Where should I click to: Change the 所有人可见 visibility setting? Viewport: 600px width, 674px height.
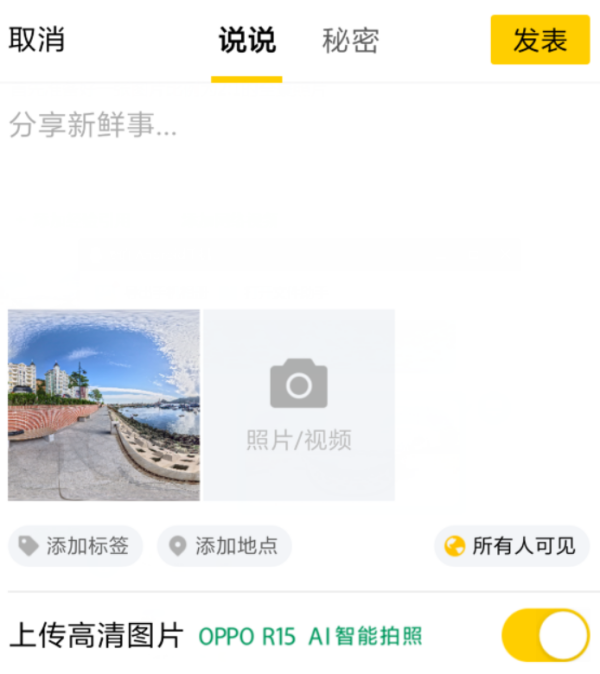(x=511, y=546)
